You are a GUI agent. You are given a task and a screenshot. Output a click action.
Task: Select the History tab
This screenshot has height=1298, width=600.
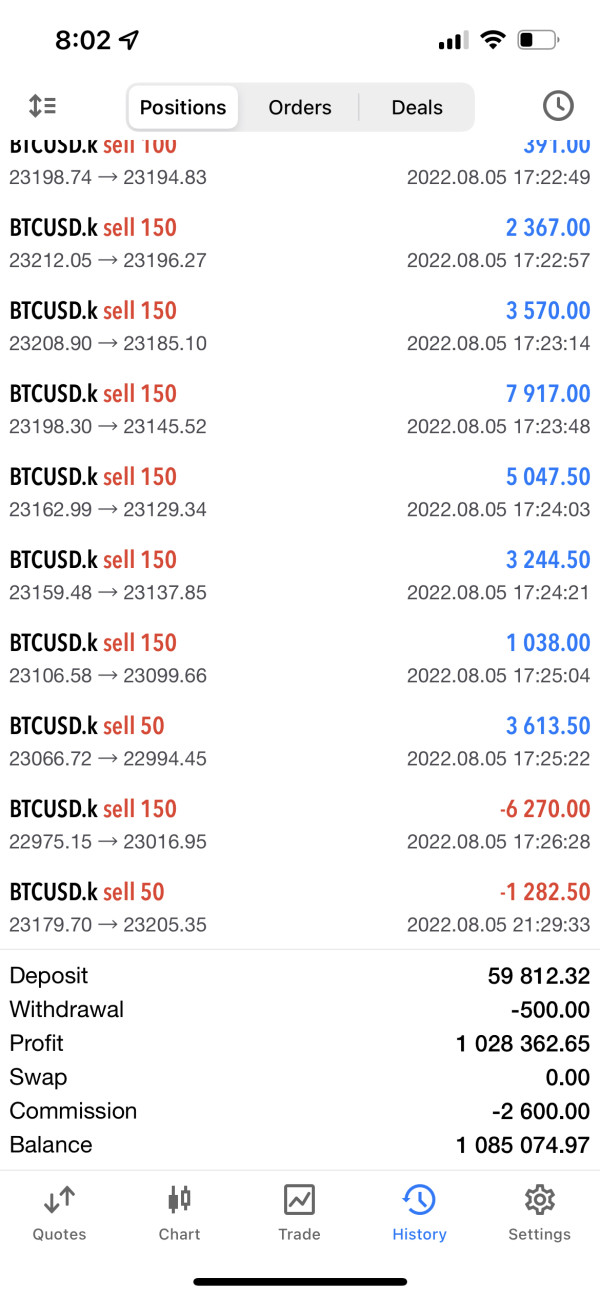click(419, 1212)
